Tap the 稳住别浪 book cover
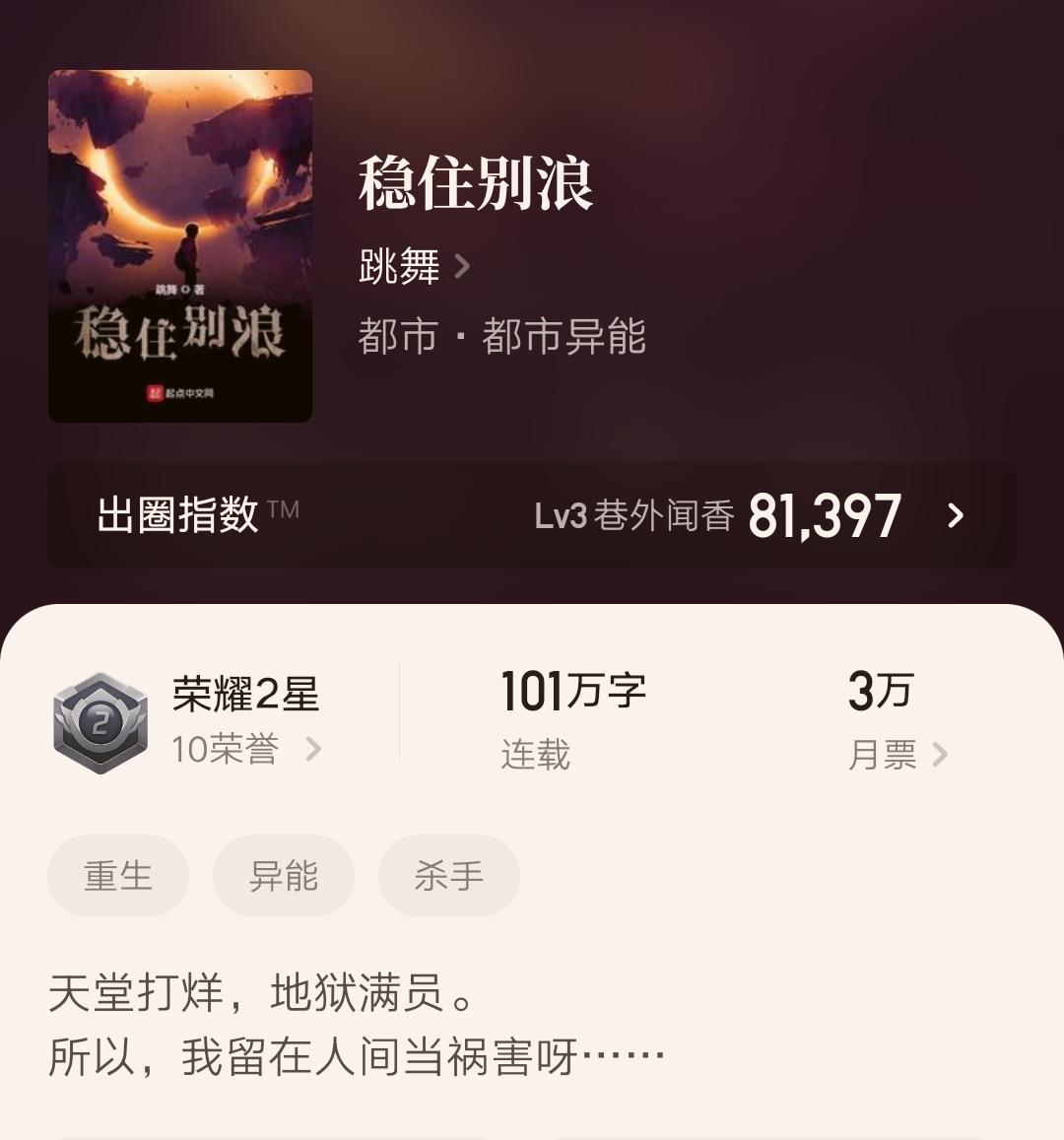This screenshot has height=1140, width=1064. point(180,246)
